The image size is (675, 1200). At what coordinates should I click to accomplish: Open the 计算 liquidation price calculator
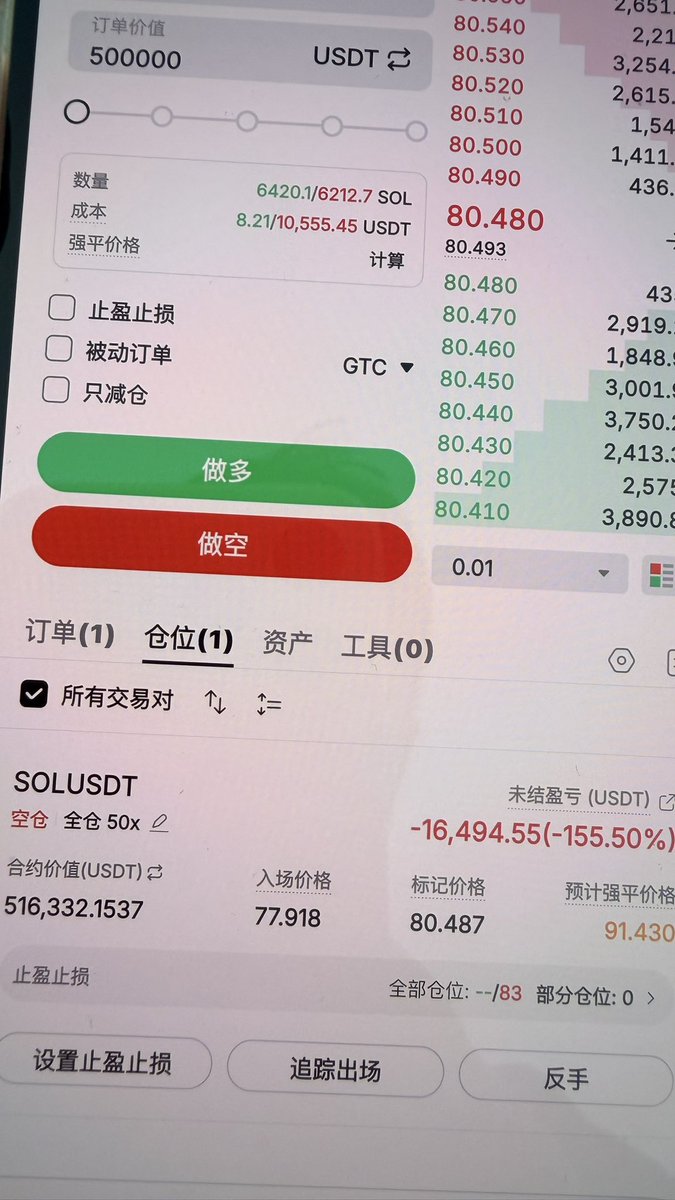click(387, 260)
